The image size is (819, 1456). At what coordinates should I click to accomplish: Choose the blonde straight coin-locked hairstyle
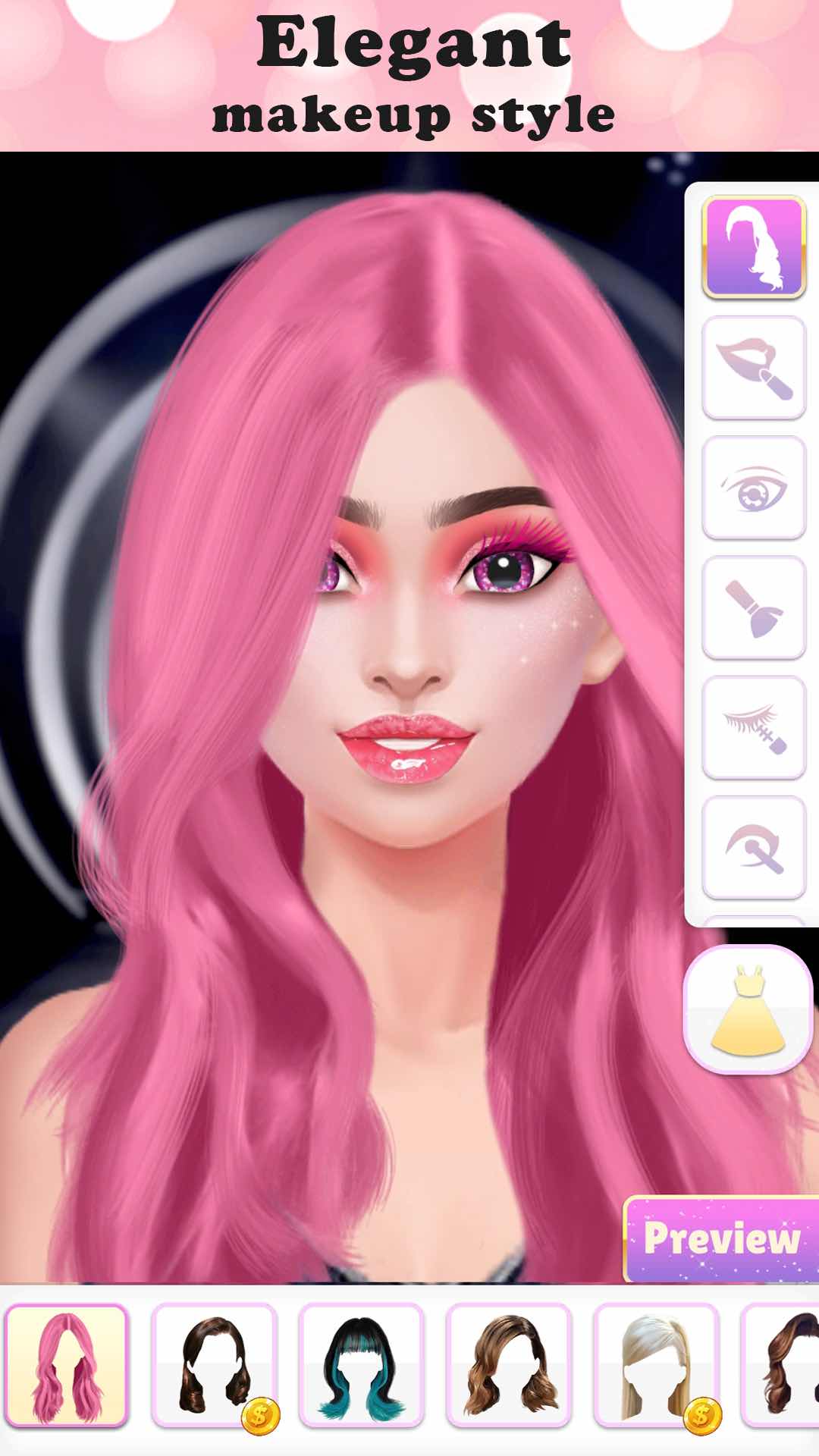click(656, 1365)
